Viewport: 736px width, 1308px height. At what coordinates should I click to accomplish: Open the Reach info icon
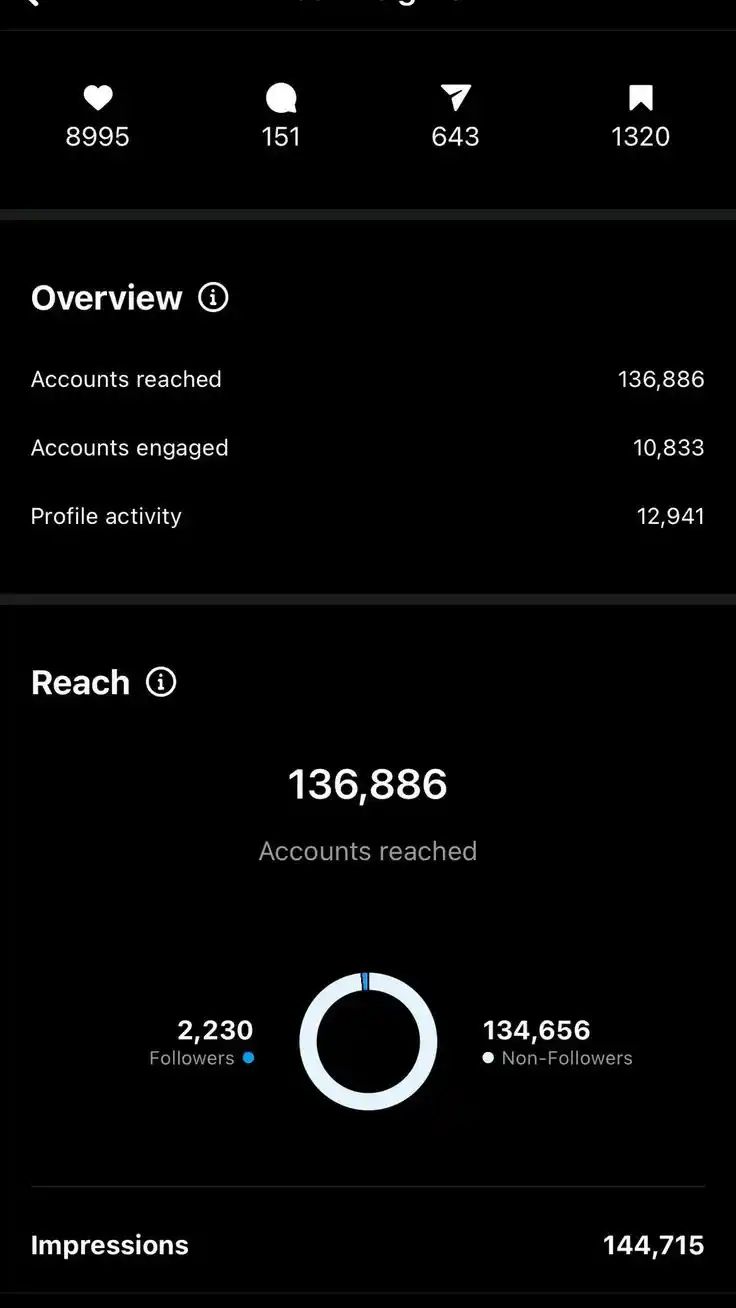(161, 682)
